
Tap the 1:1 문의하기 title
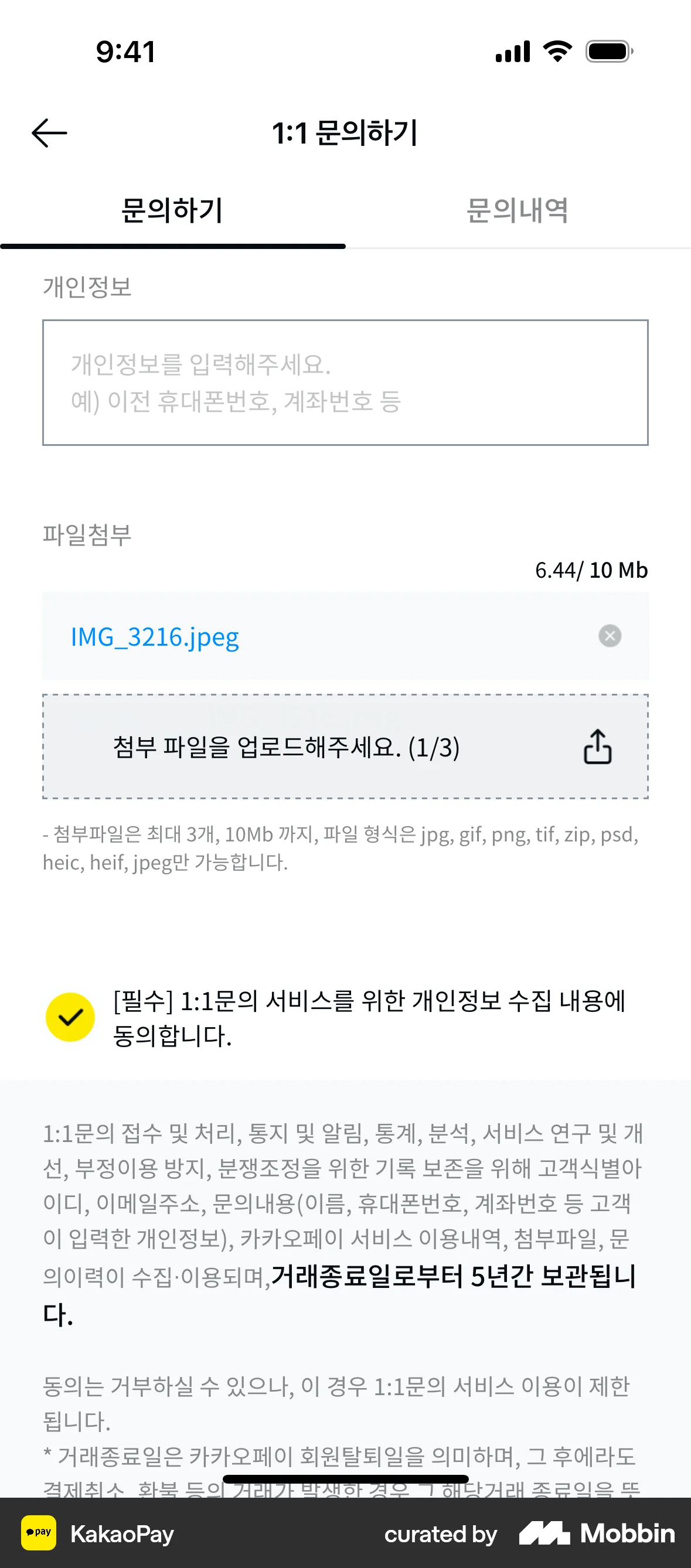click(x=345, y=134)
